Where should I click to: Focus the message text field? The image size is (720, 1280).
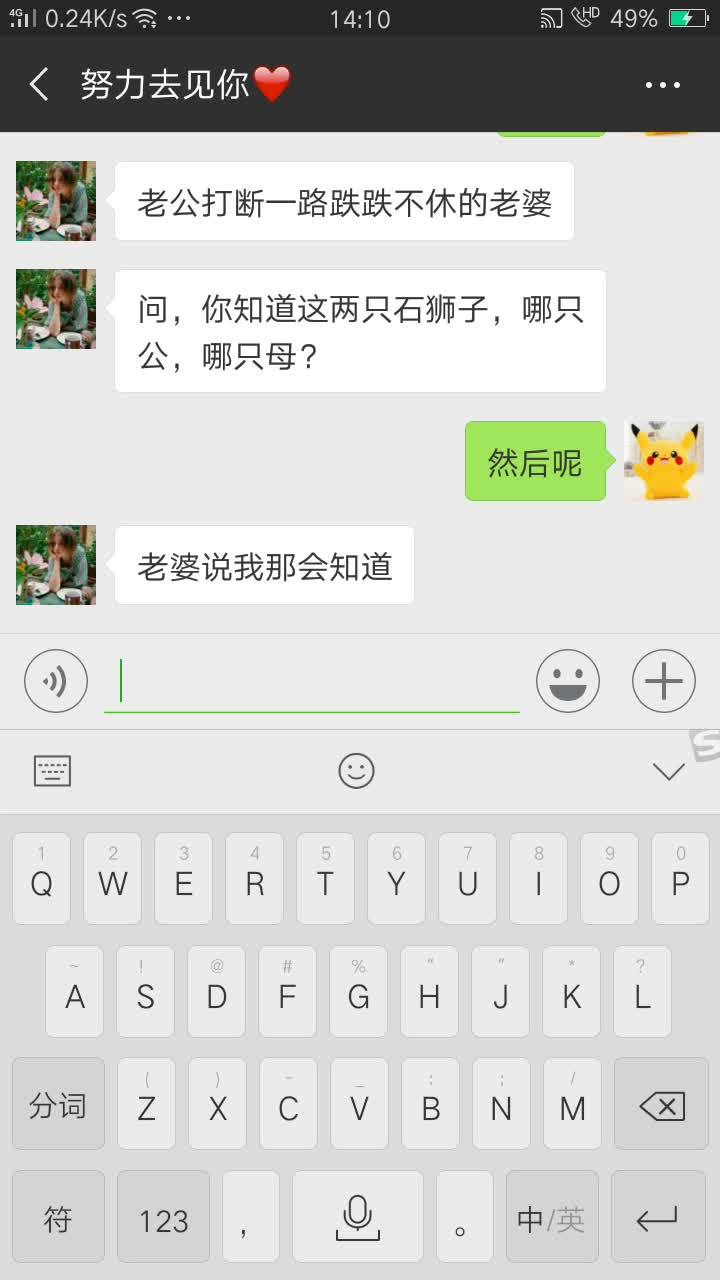(x=312, y=682)
